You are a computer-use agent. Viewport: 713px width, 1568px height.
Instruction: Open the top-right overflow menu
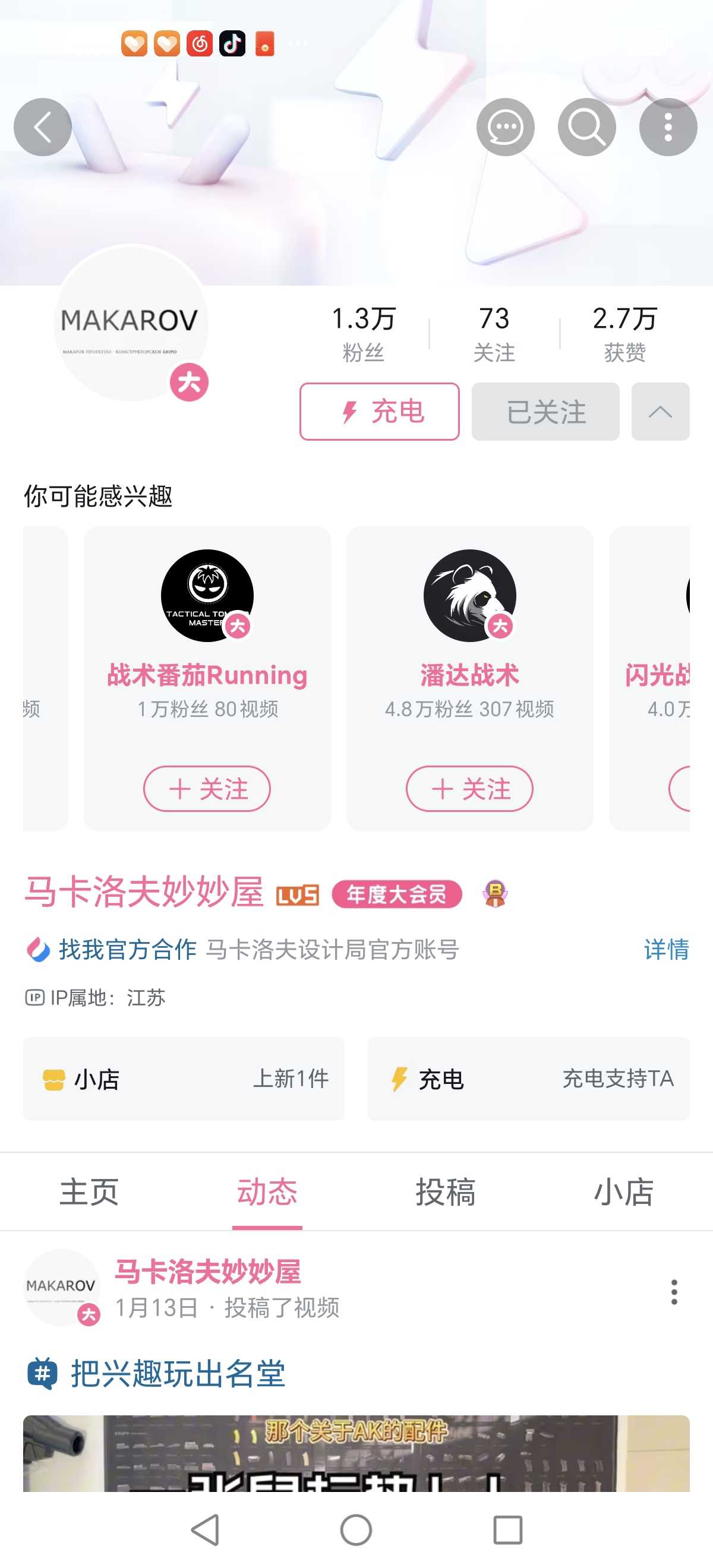pos(668,127)
